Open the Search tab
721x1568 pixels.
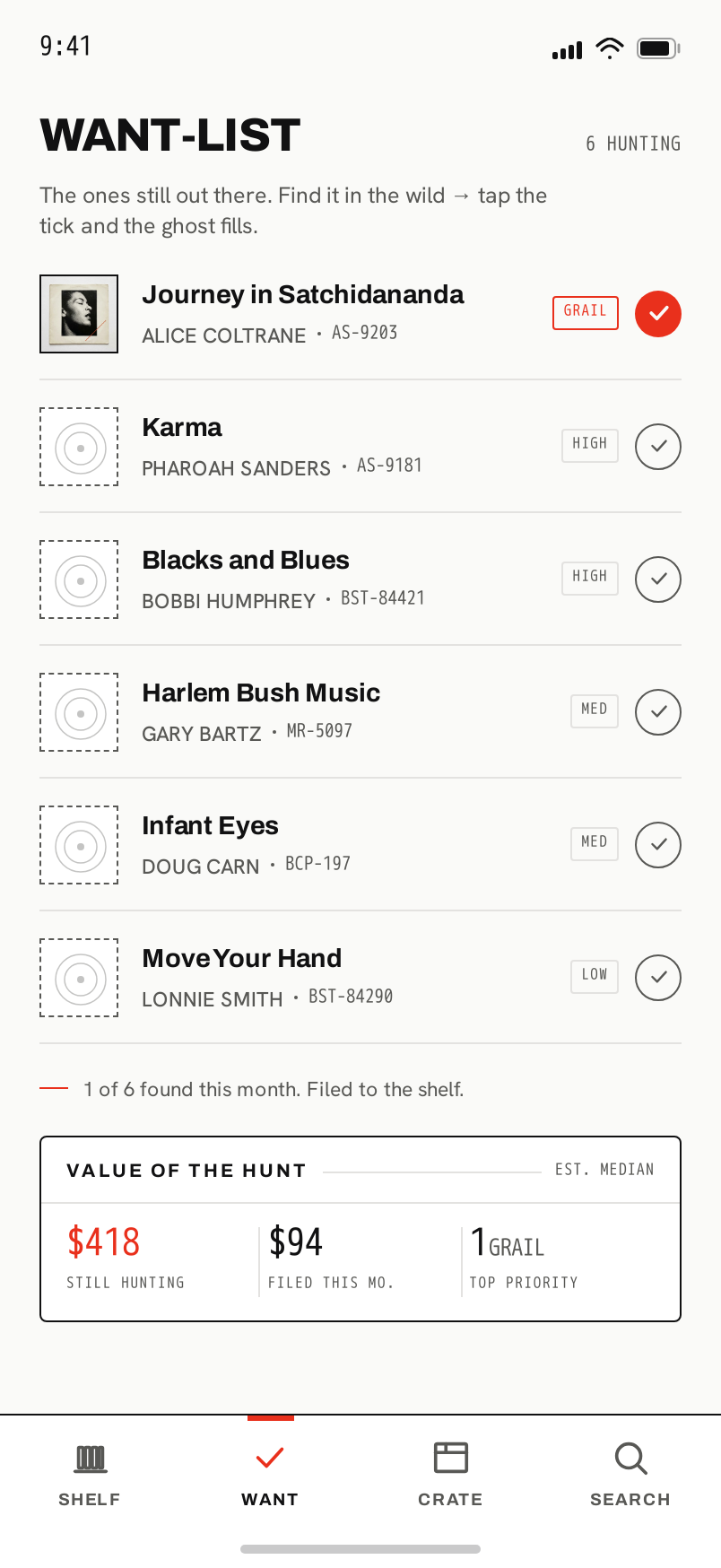tap(630, 1474)
